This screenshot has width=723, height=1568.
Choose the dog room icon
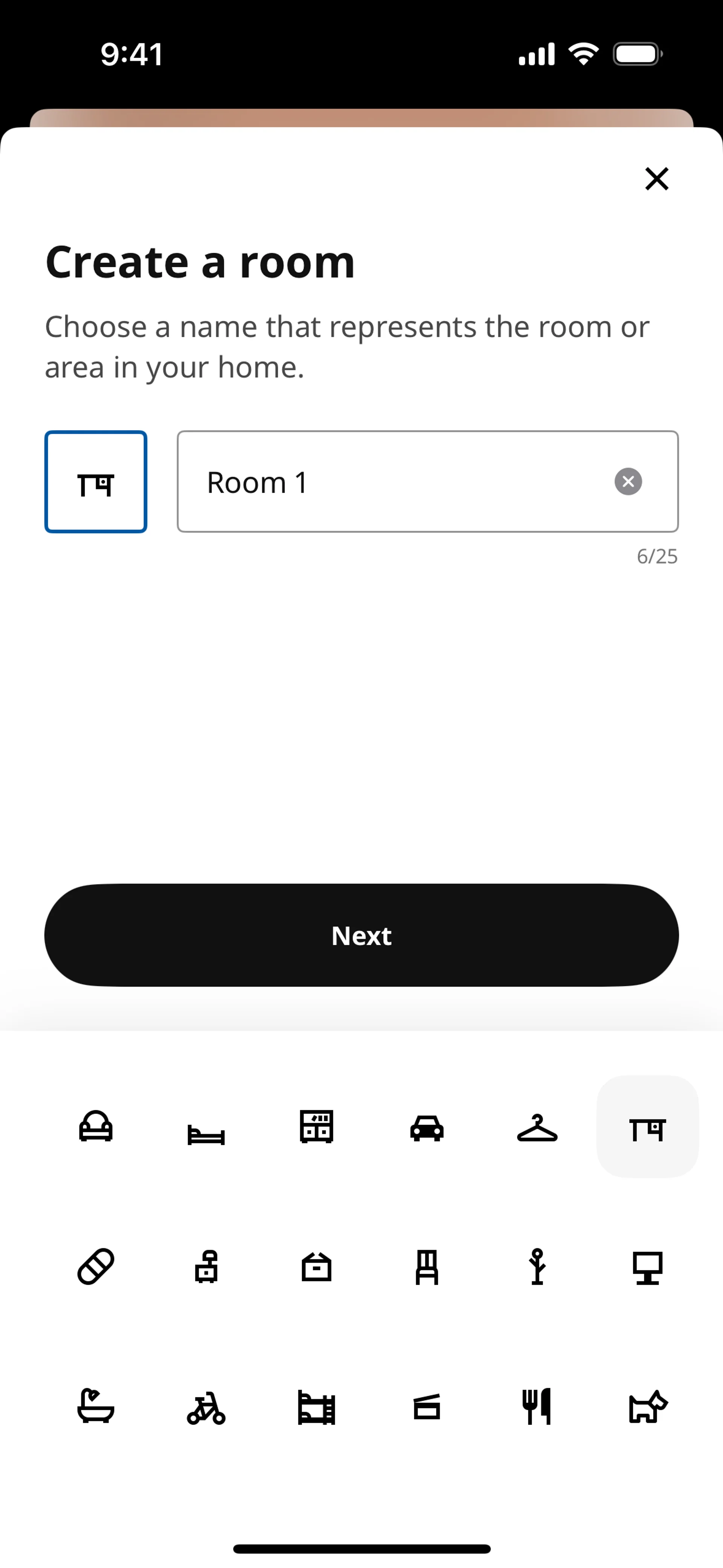point(648,1407)
